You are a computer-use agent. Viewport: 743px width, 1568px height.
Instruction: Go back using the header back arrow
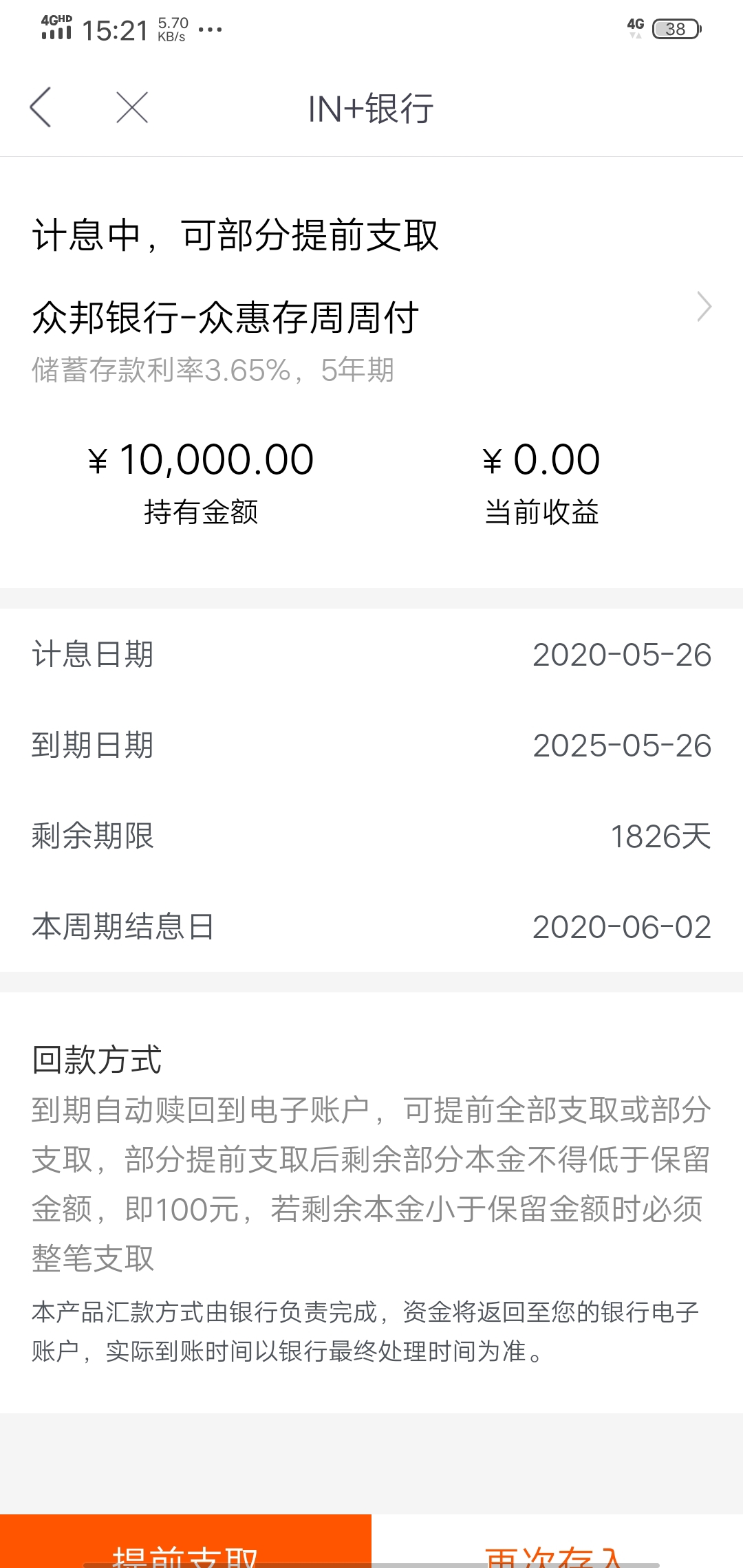(41, 107)
